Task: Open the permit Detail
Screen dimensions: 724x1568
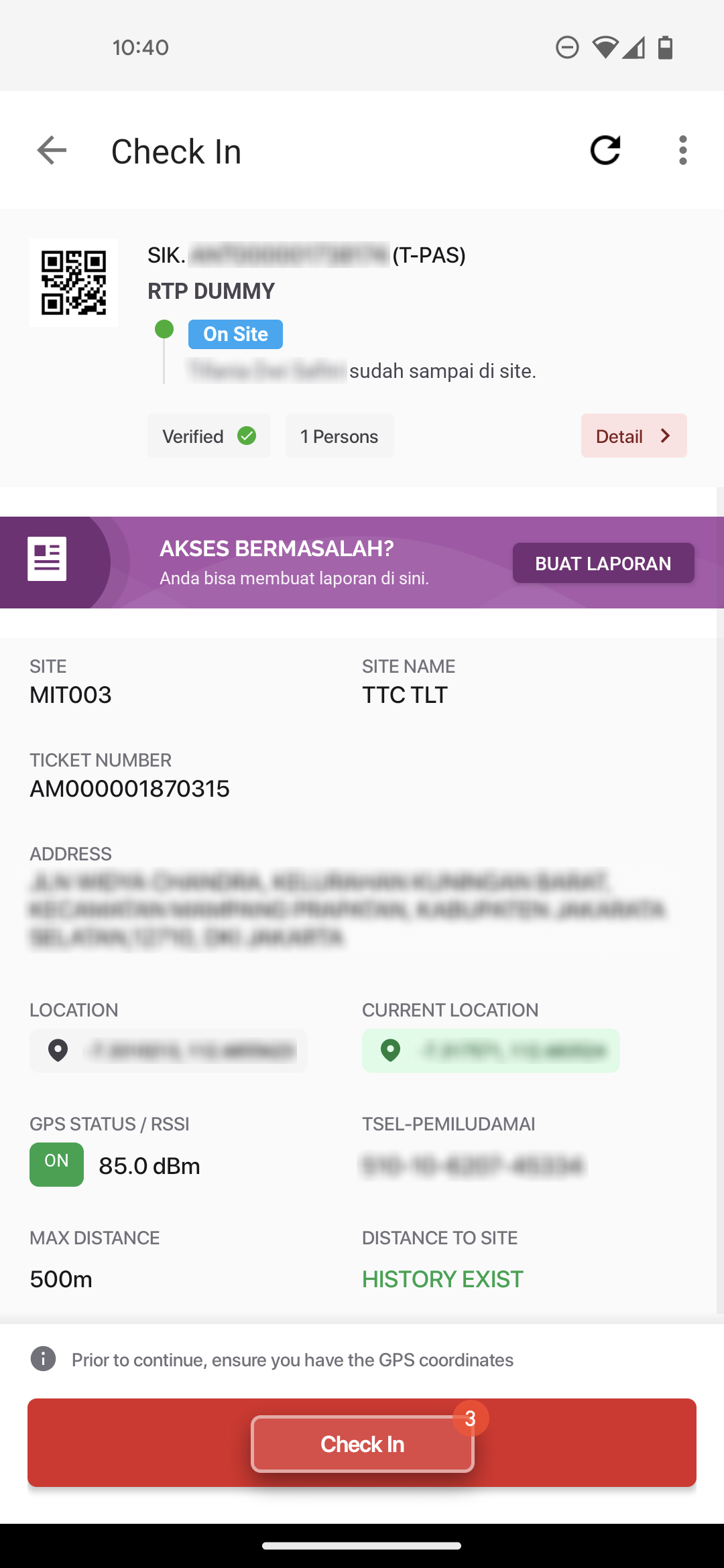Action: pos(633,436)
